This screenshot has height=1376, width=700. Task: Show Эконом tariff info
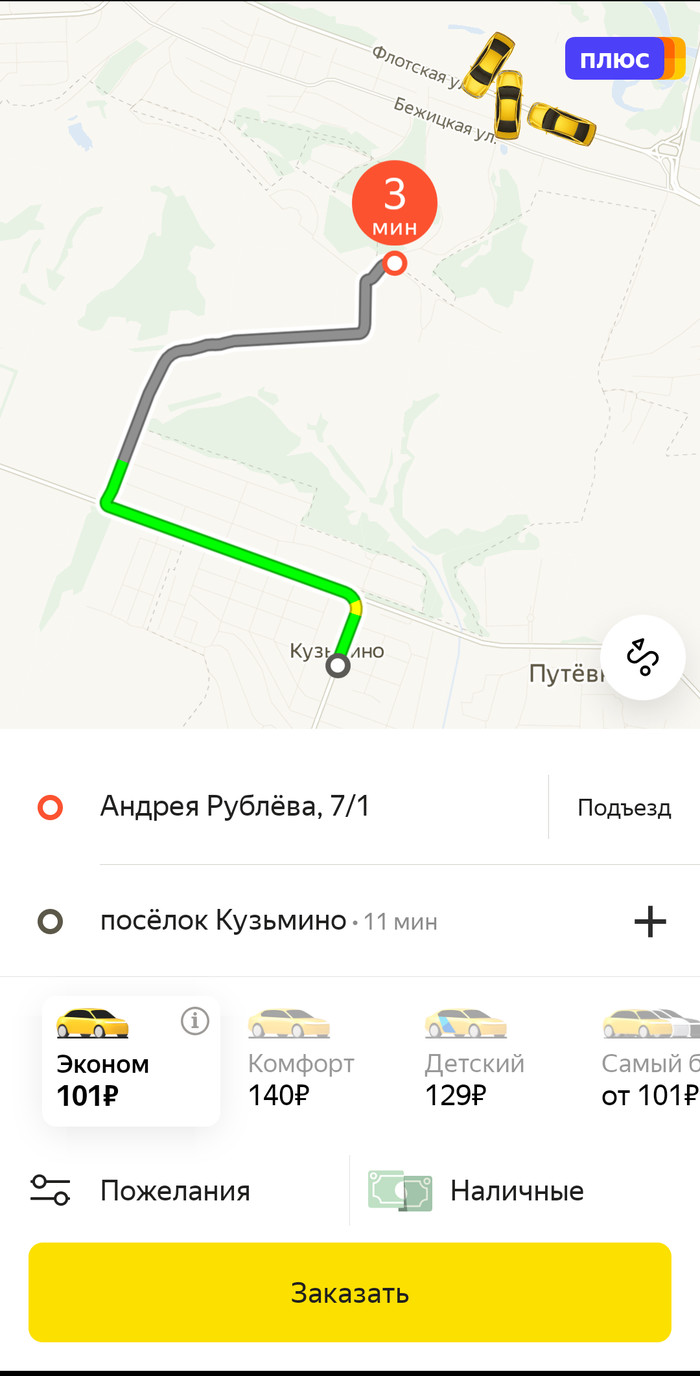(x=195, y=1021)
